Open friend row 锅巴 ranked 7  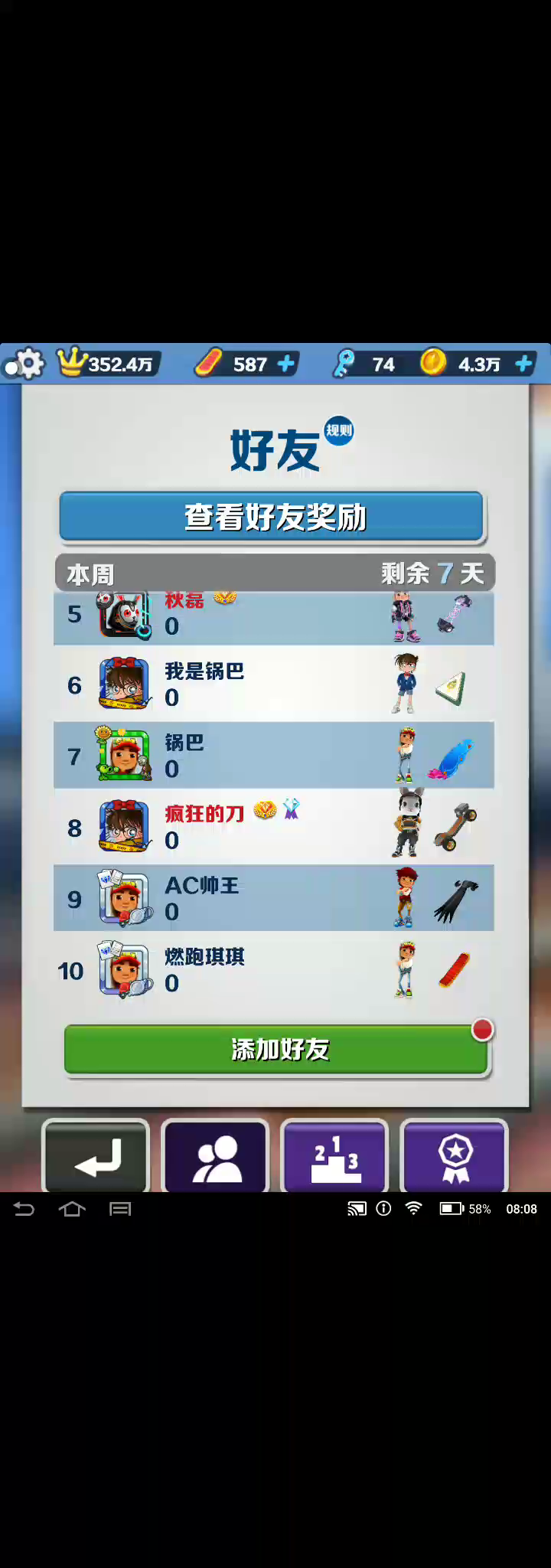[273, 755]
